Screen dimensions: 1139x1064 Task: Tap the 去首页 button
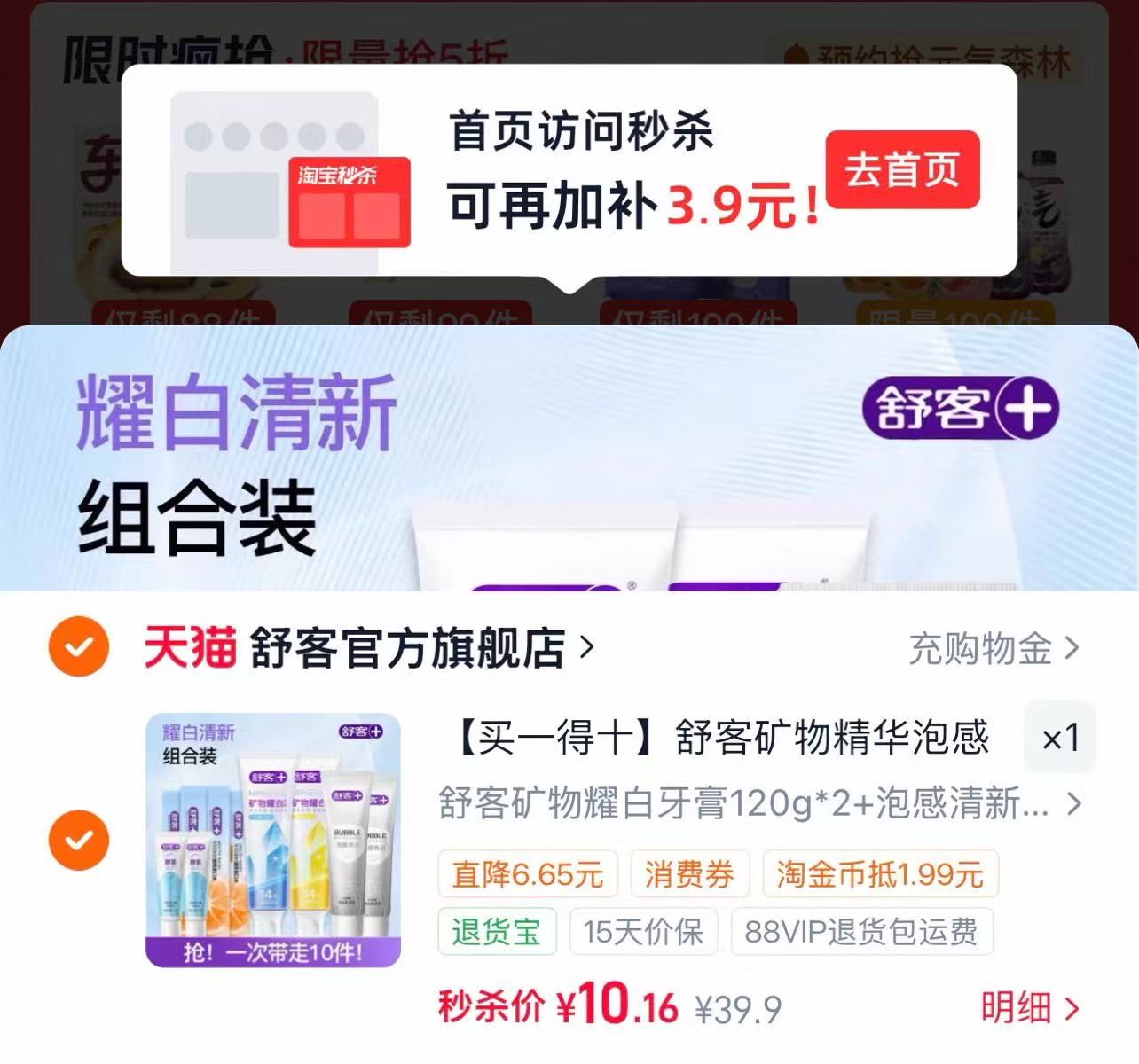[x=902, y=169]
